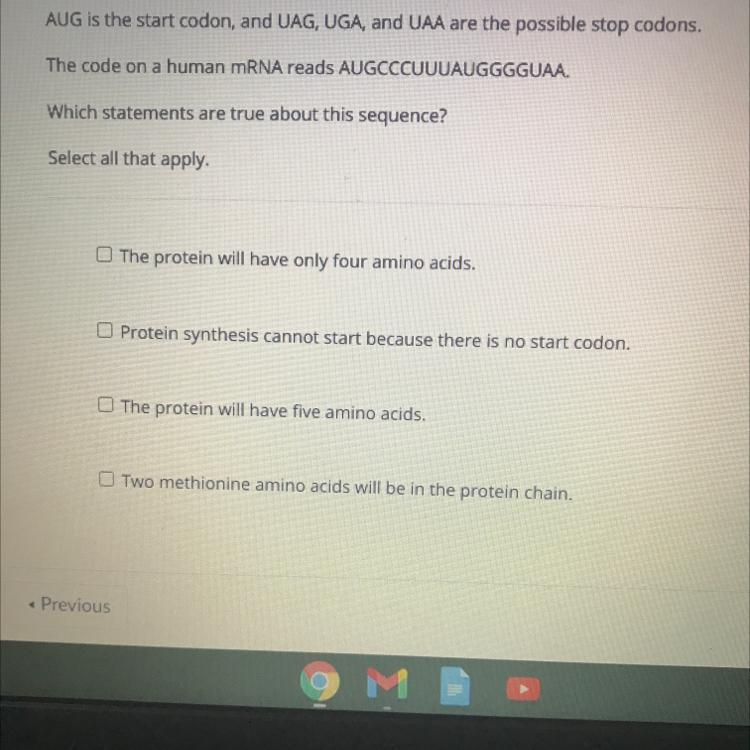
Task: Check 'The protein will have only four amino acids'
Action: pos(103,255)
